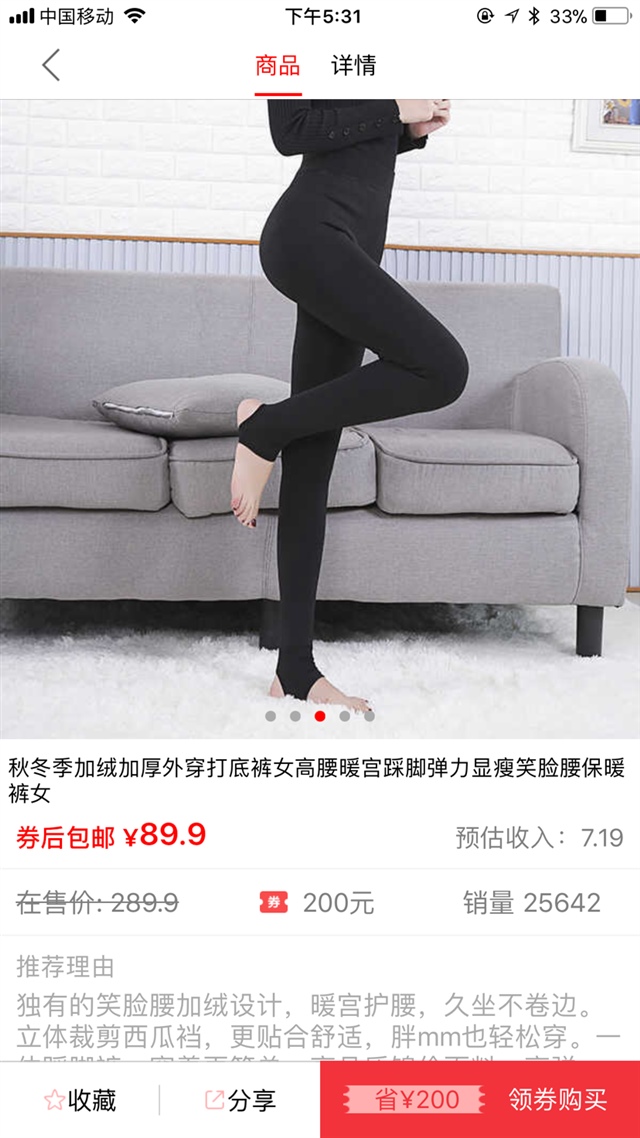Select the 商品 tab
The height and width of the screenshot is (1138, 640).
point(277,66)
